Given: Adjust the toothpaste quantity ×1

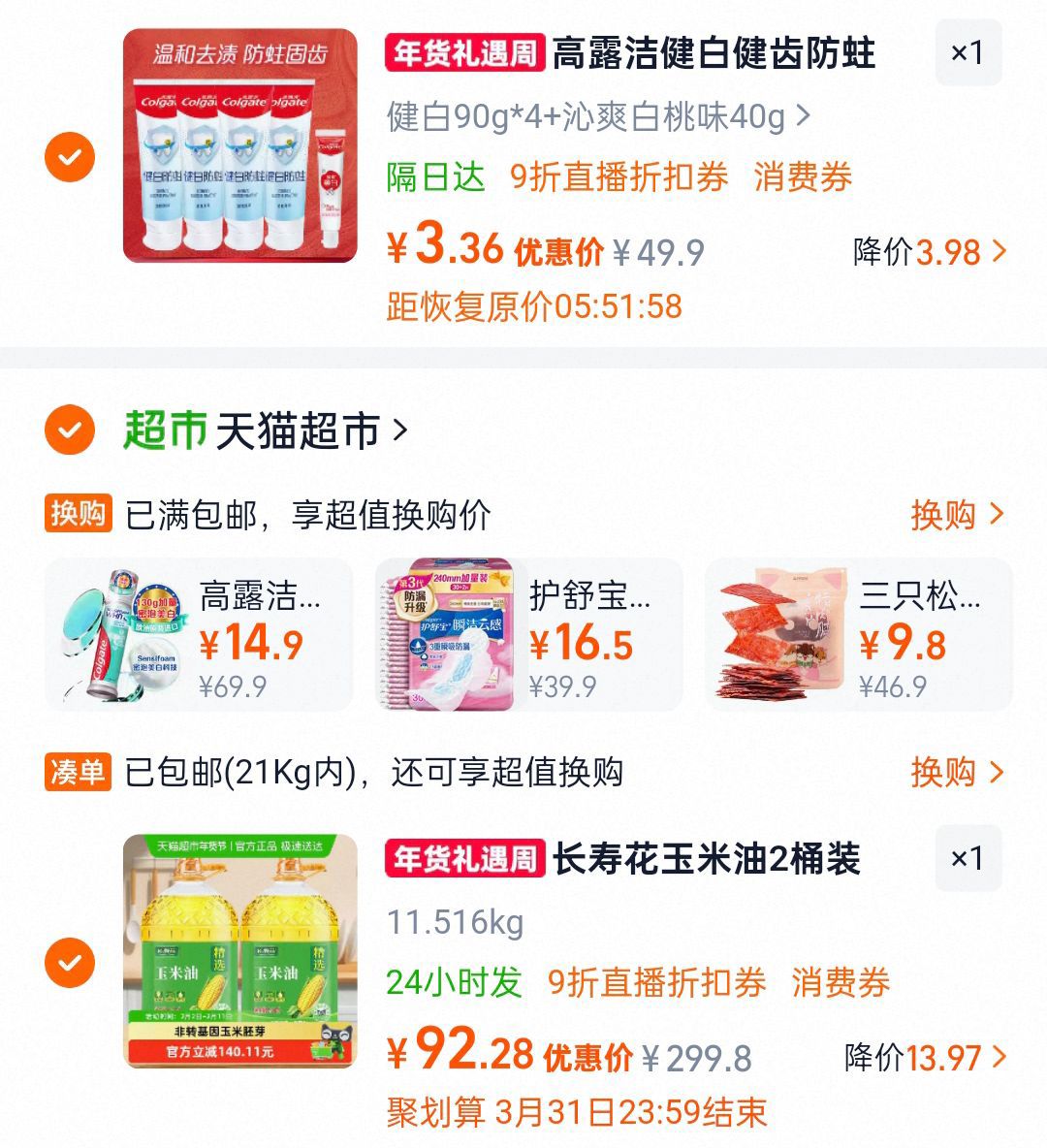Looking at the screenshot, I should tap(967, 52).
